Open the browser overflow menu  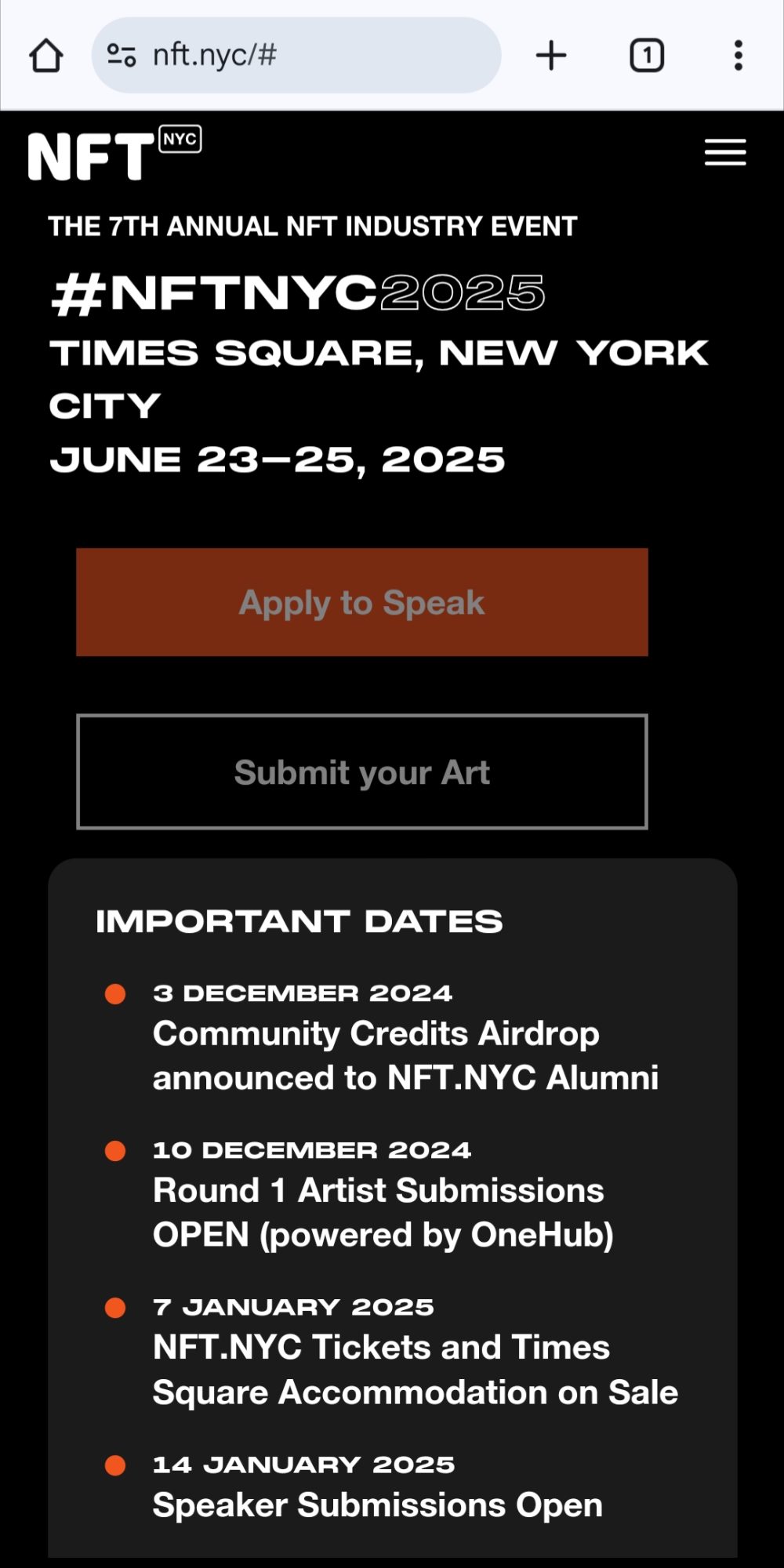pos(738,56)
